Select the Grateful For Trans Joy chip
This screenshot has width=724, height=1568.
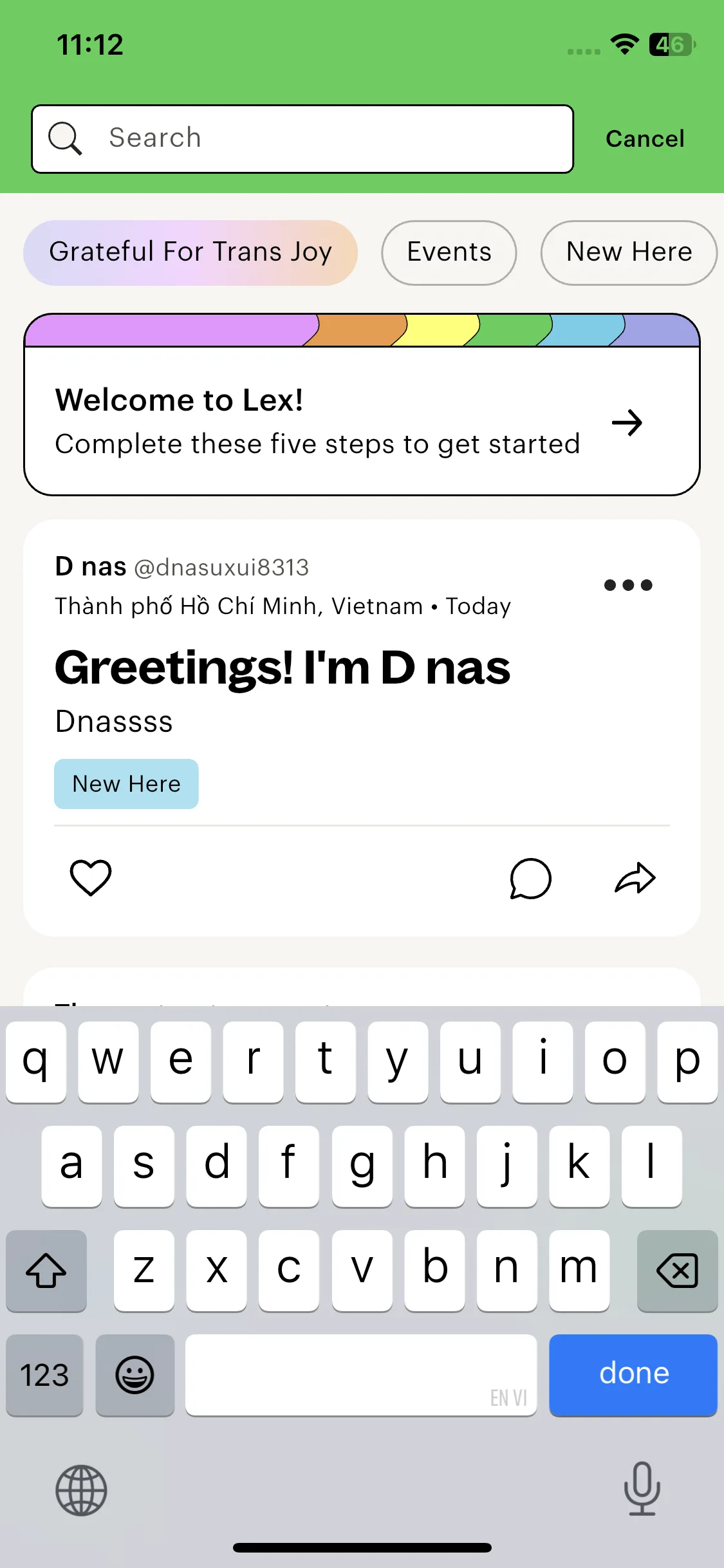point(190,252)
